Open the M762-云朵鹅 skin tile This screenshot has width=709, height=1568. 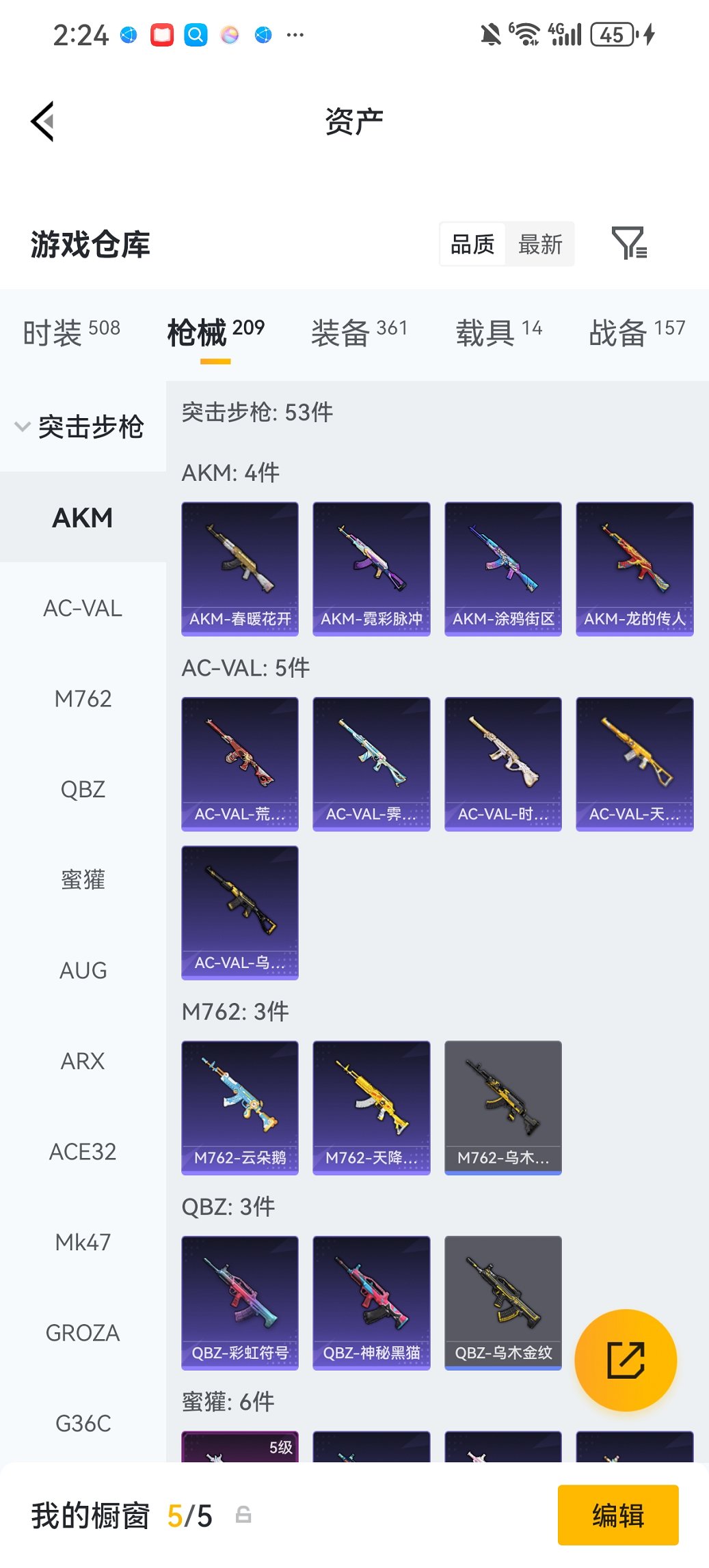[240, 1107]
